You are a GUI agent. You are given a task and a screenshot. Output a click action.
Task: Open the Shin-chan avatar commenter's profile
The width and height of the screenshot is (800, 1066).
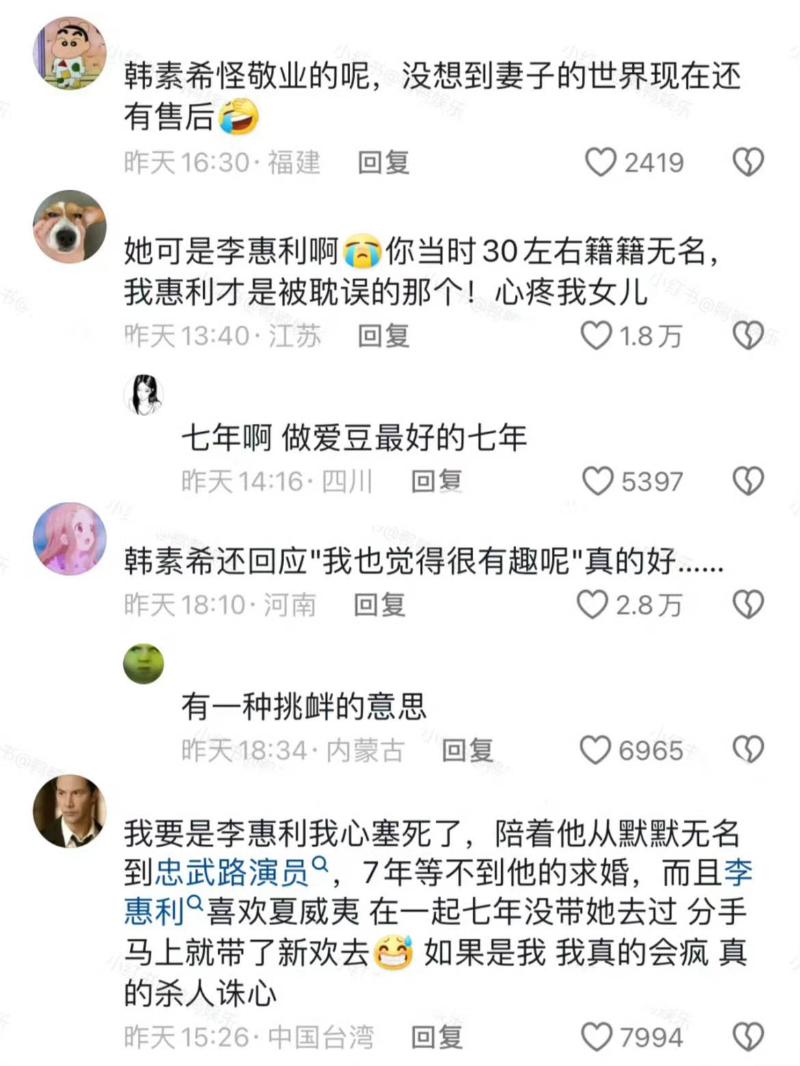pyautogui.click(x=70, y=53)
